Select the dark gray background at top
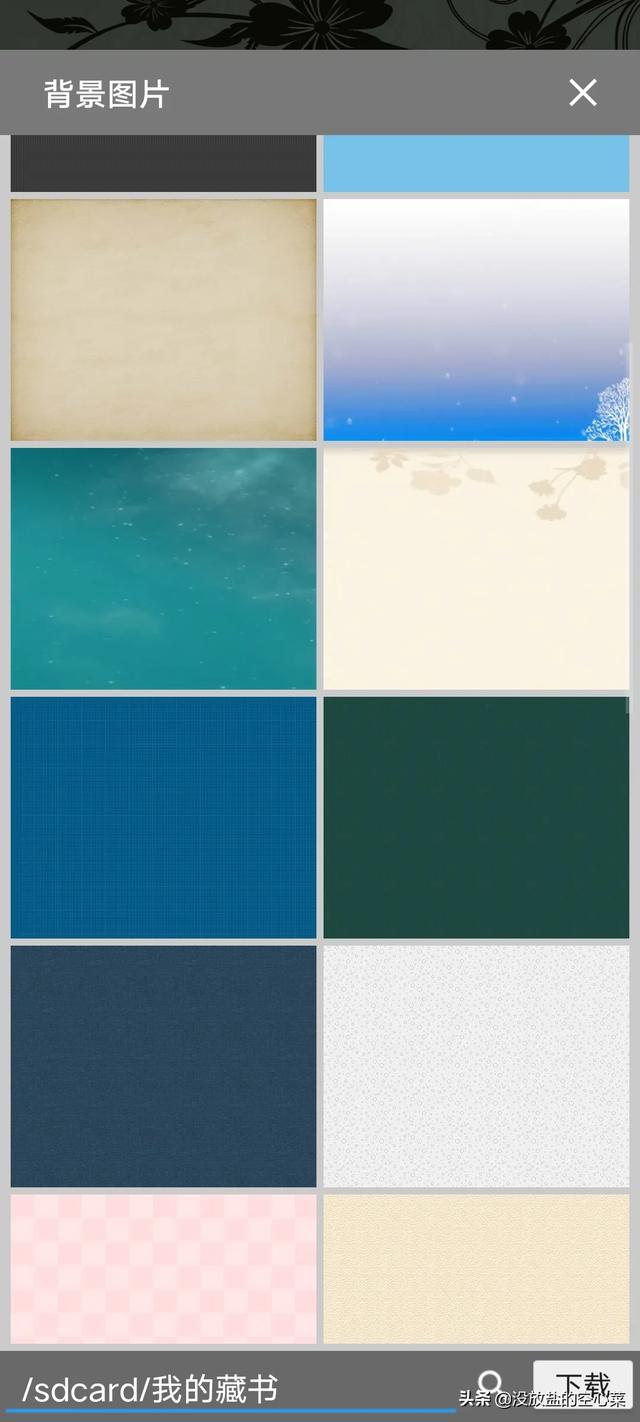This screenshot has height=1422, width=640. click(x=163, y=163)
